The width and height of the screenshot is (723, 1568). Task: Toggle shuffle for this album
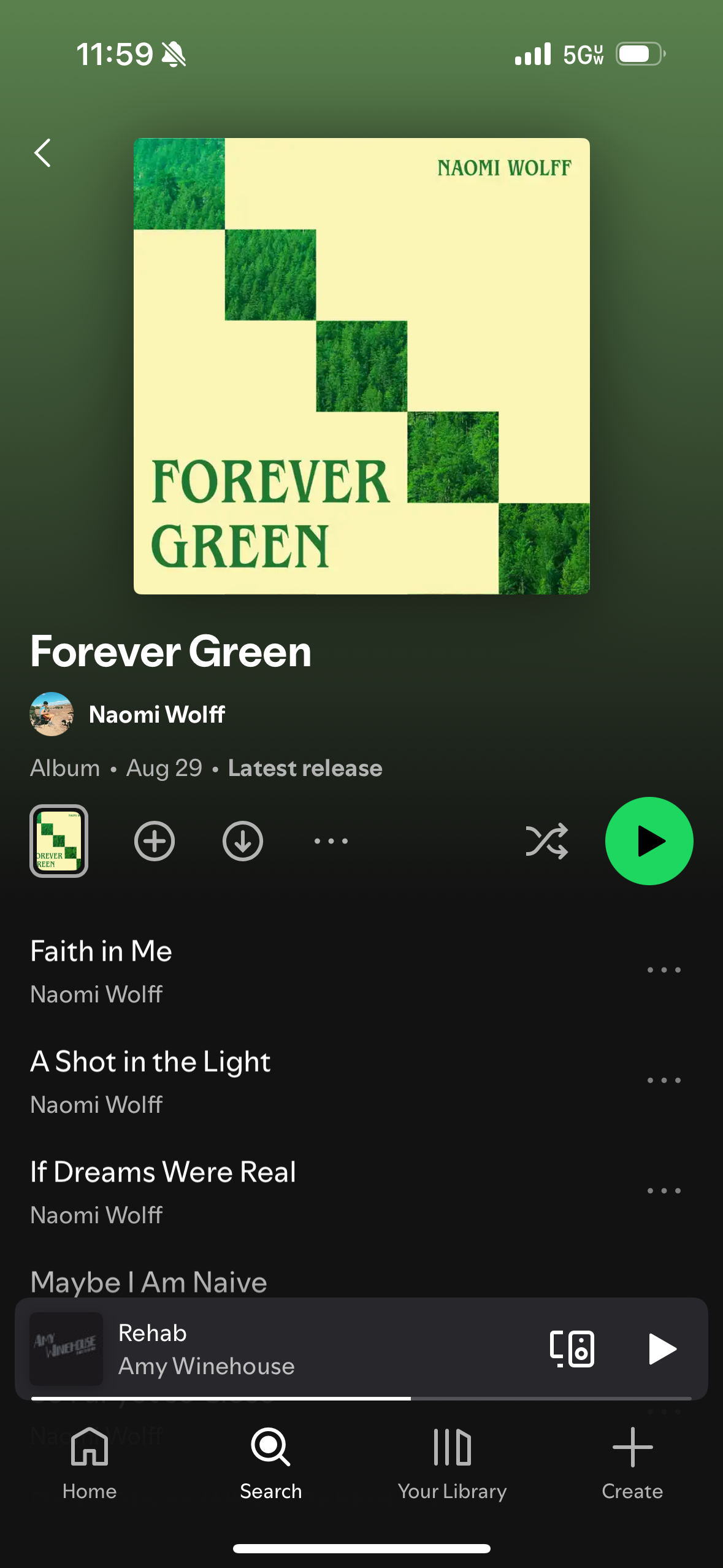pos(546,840)
